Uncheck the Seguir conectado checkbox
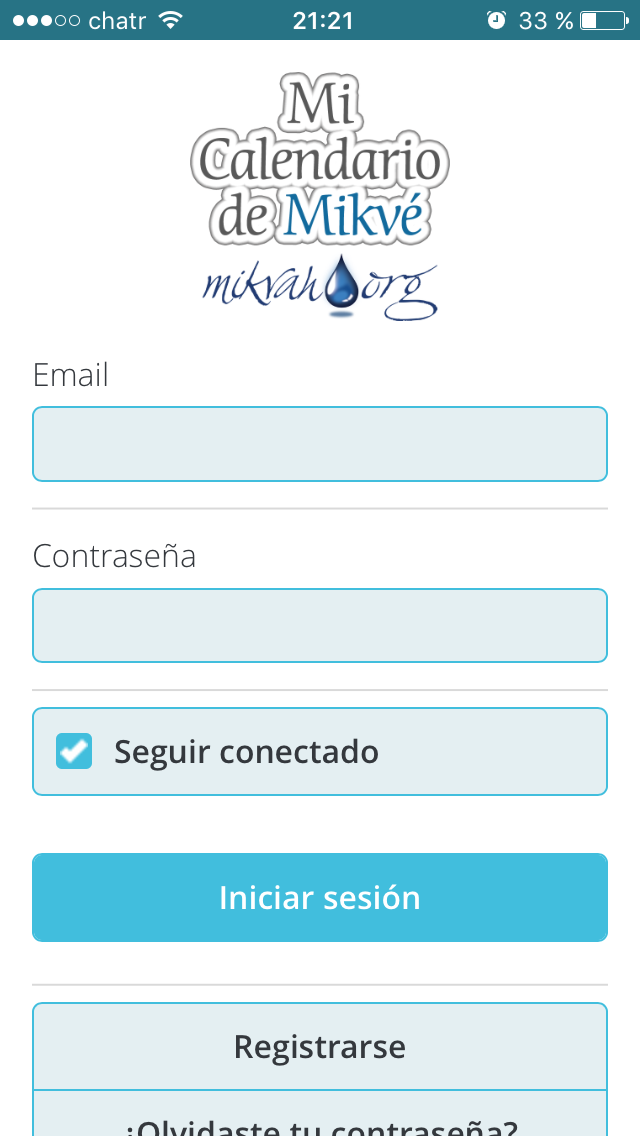The width and height of the screenshot is (640, 1136). click(x=74, y=751)
